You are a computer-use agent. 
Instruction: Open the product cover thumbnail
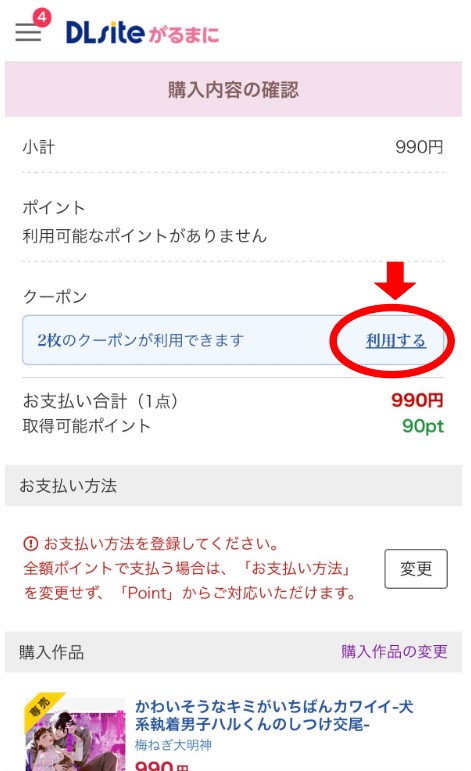(74, 733)
